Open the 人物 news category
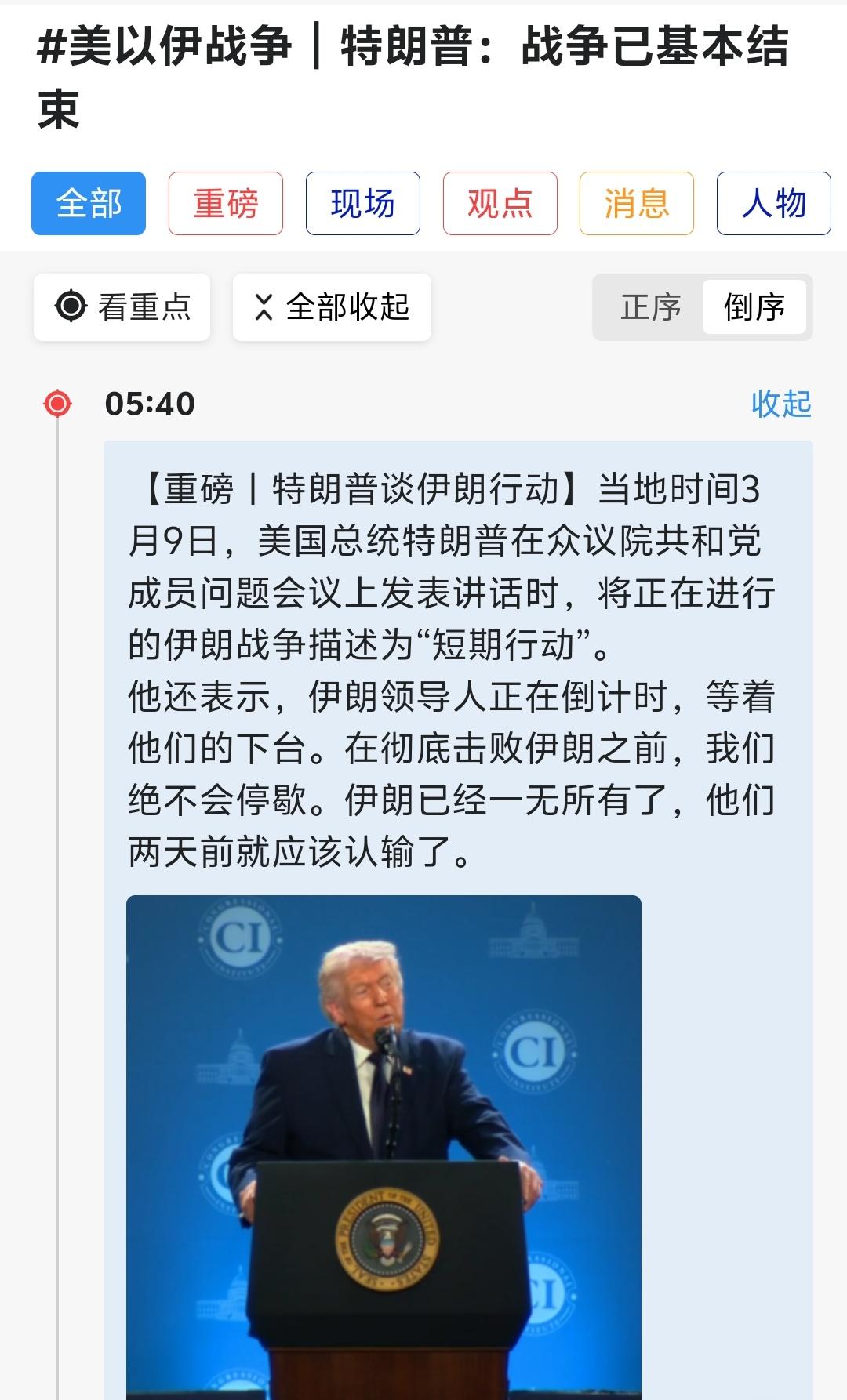Screen dimensions: 847x1400 coord(774,202)
